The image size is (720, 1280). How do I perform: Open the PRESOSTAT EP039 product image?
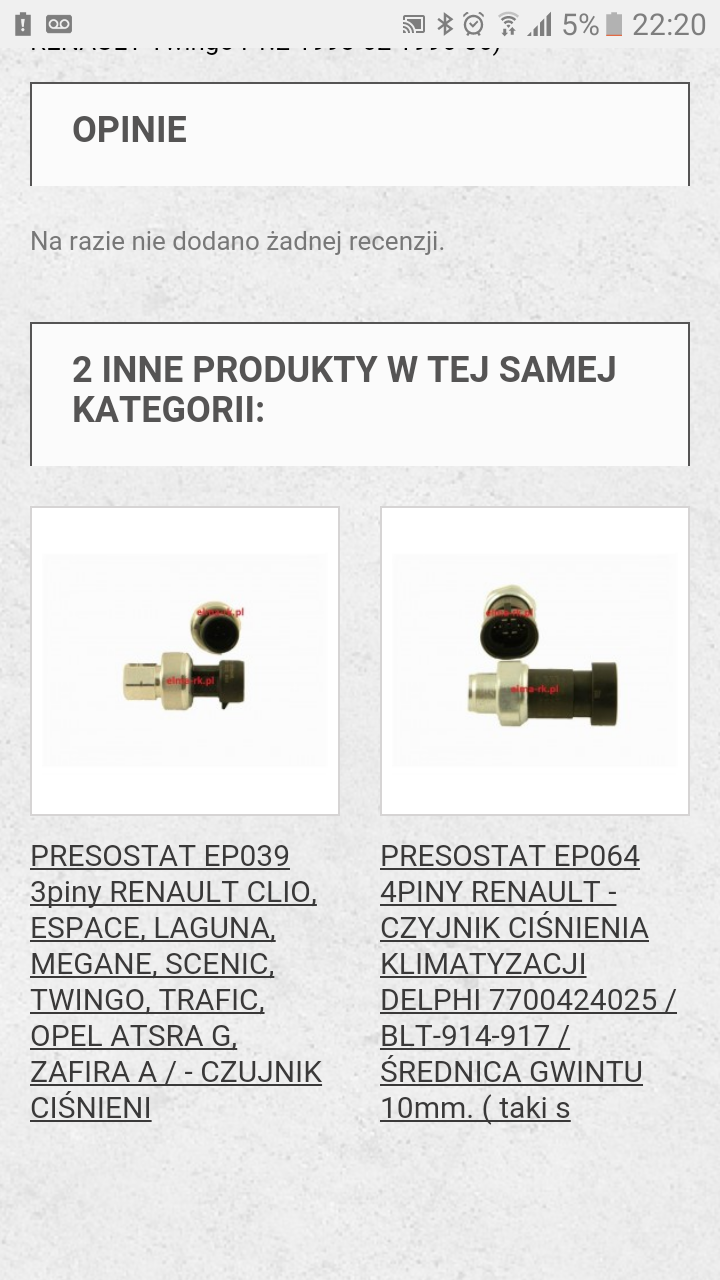[x=185, y=661]
